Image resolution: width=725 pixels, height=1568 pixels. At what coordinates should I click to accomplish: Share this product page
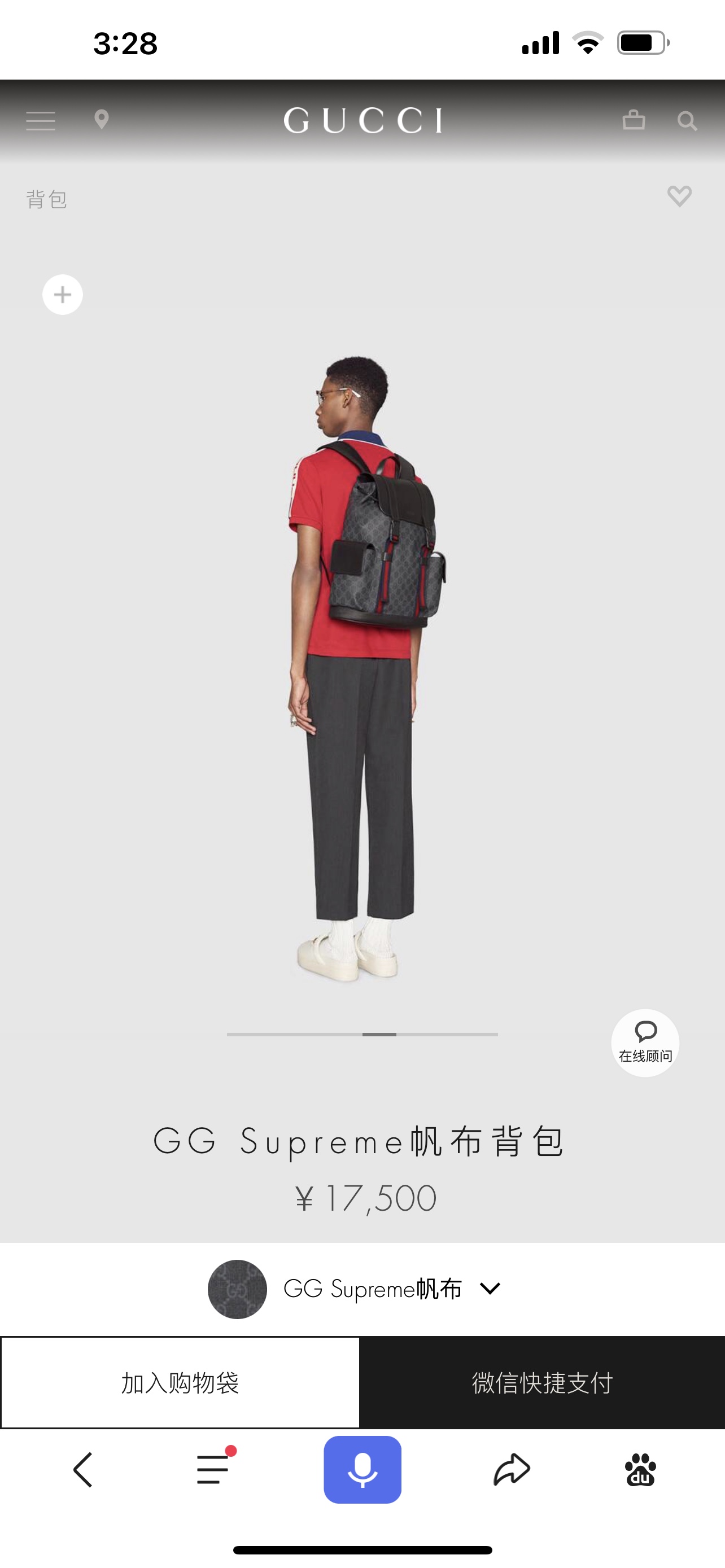512,1469
